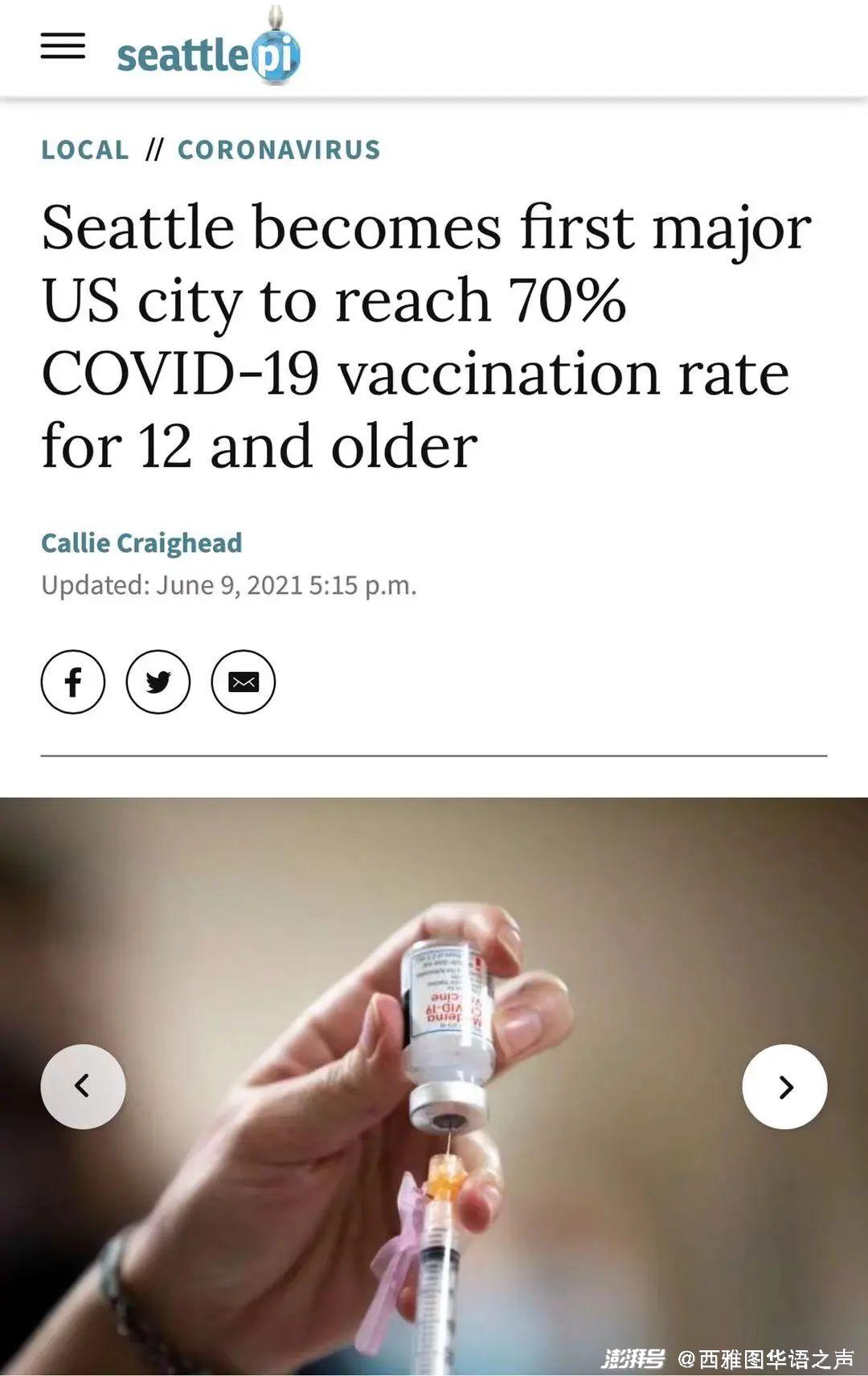The height and width of the screenshot is (1376, 868).
Task: Share the article on Twitter
Action: [158, 682]
